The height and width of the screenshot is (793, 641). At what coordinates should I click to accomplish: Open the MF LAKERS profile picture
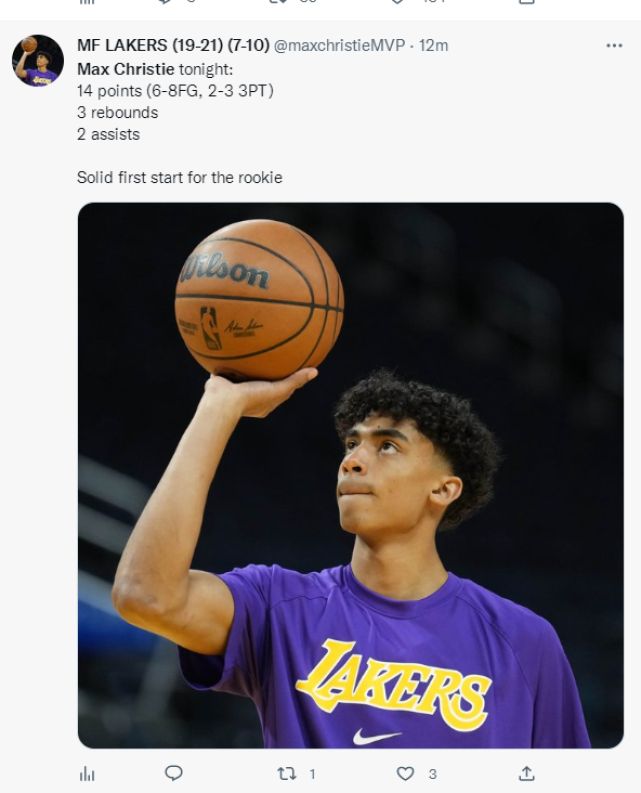38,60
